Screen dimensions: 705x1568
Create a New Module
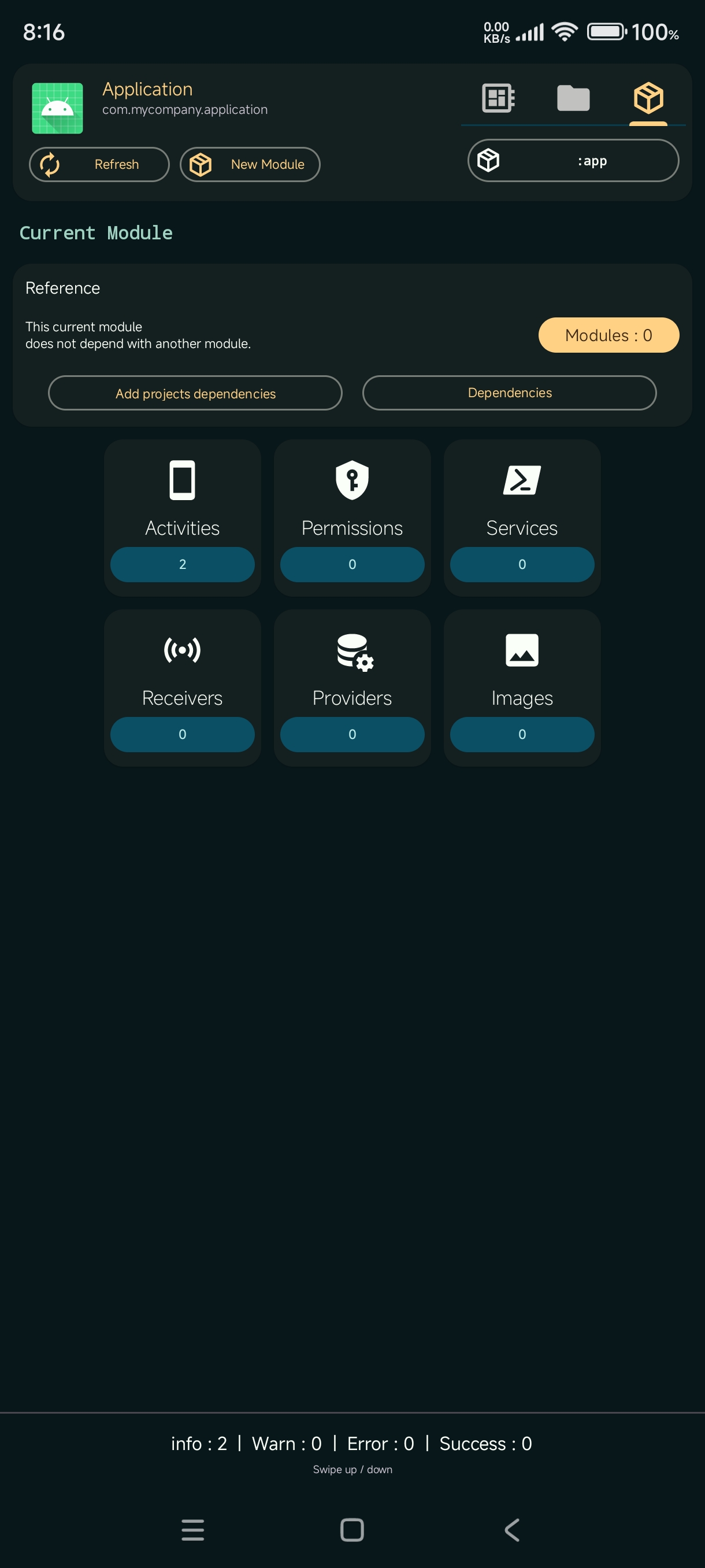click(x=250, y=164)
